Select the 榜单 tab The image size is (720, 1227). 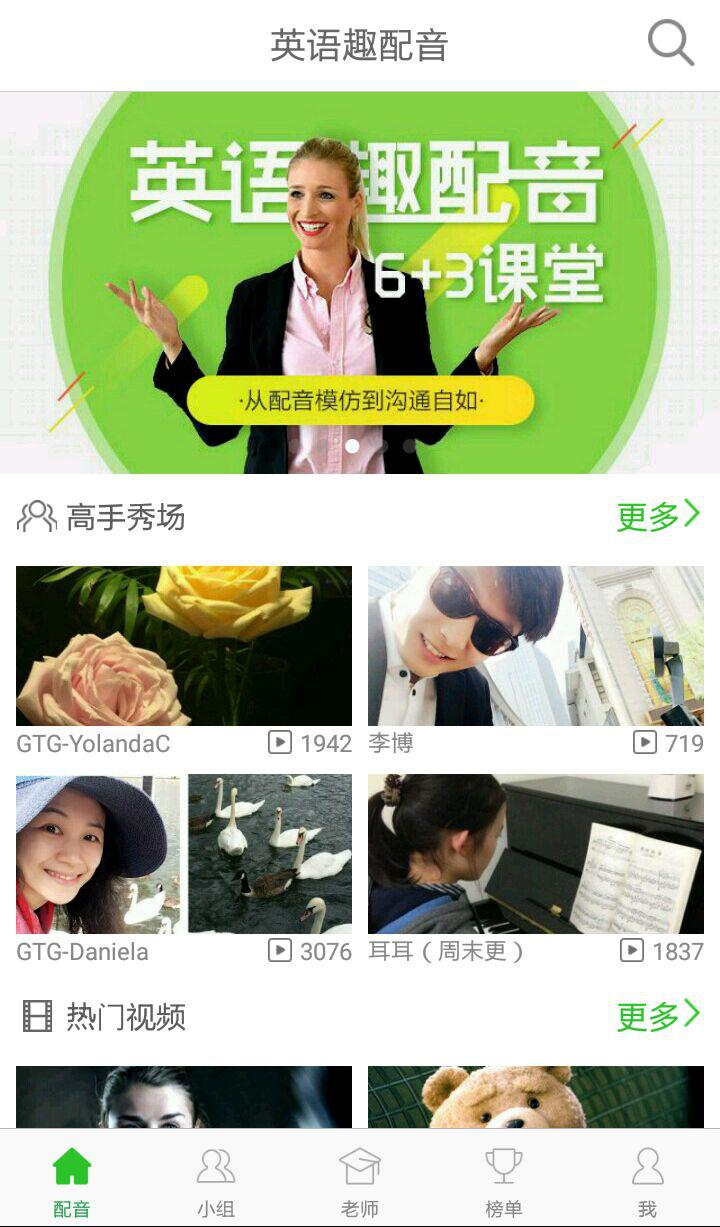pos(504,1182)
